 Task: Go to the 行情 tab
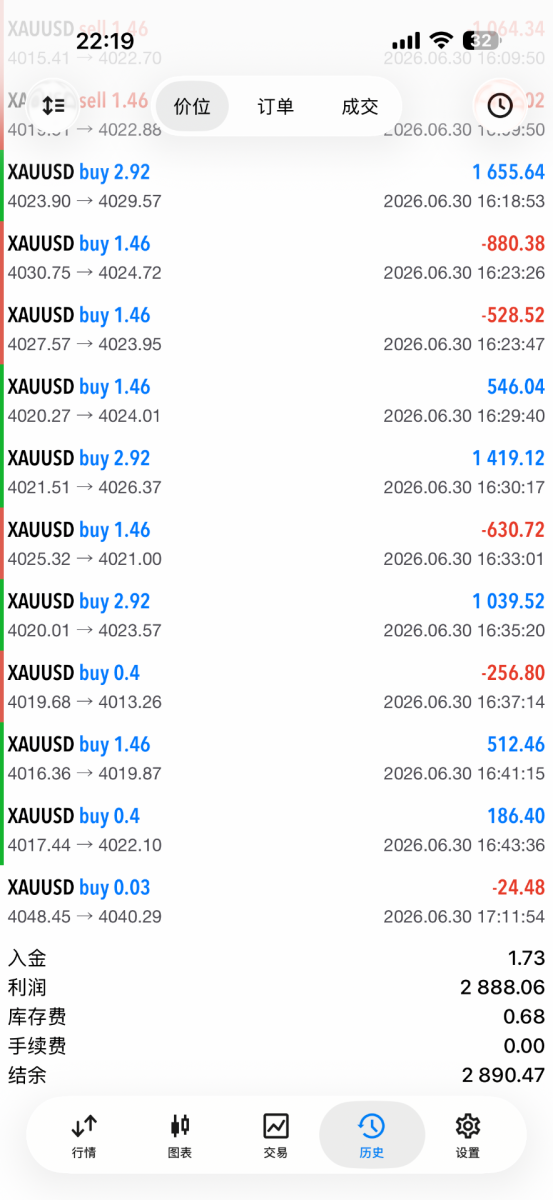pyautogui.click(x=84, y=1136)
